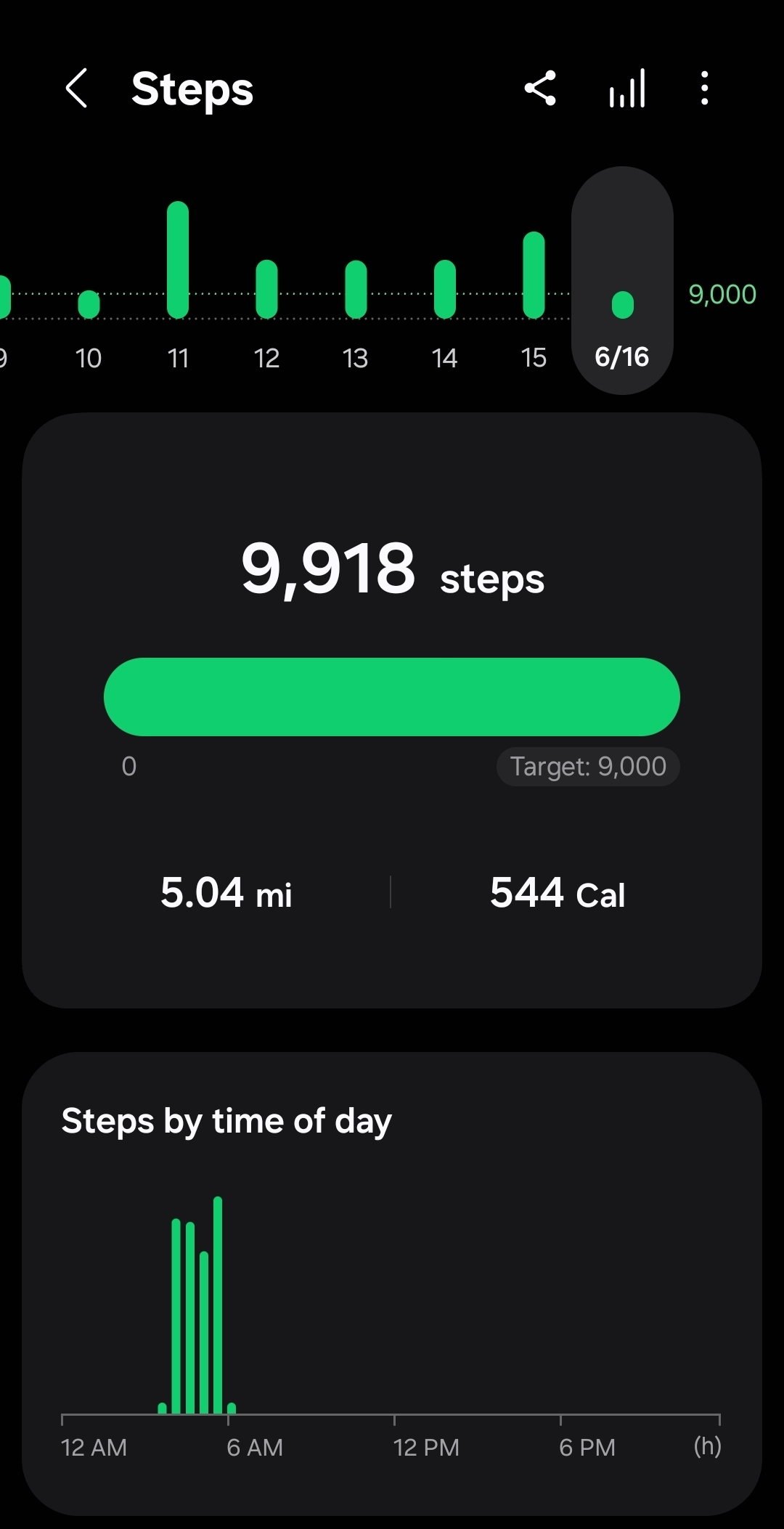This screenshot has height=1529, width=784.
Task: Tap the Target: 9,000 chip
Action: [x=588, y=767]
